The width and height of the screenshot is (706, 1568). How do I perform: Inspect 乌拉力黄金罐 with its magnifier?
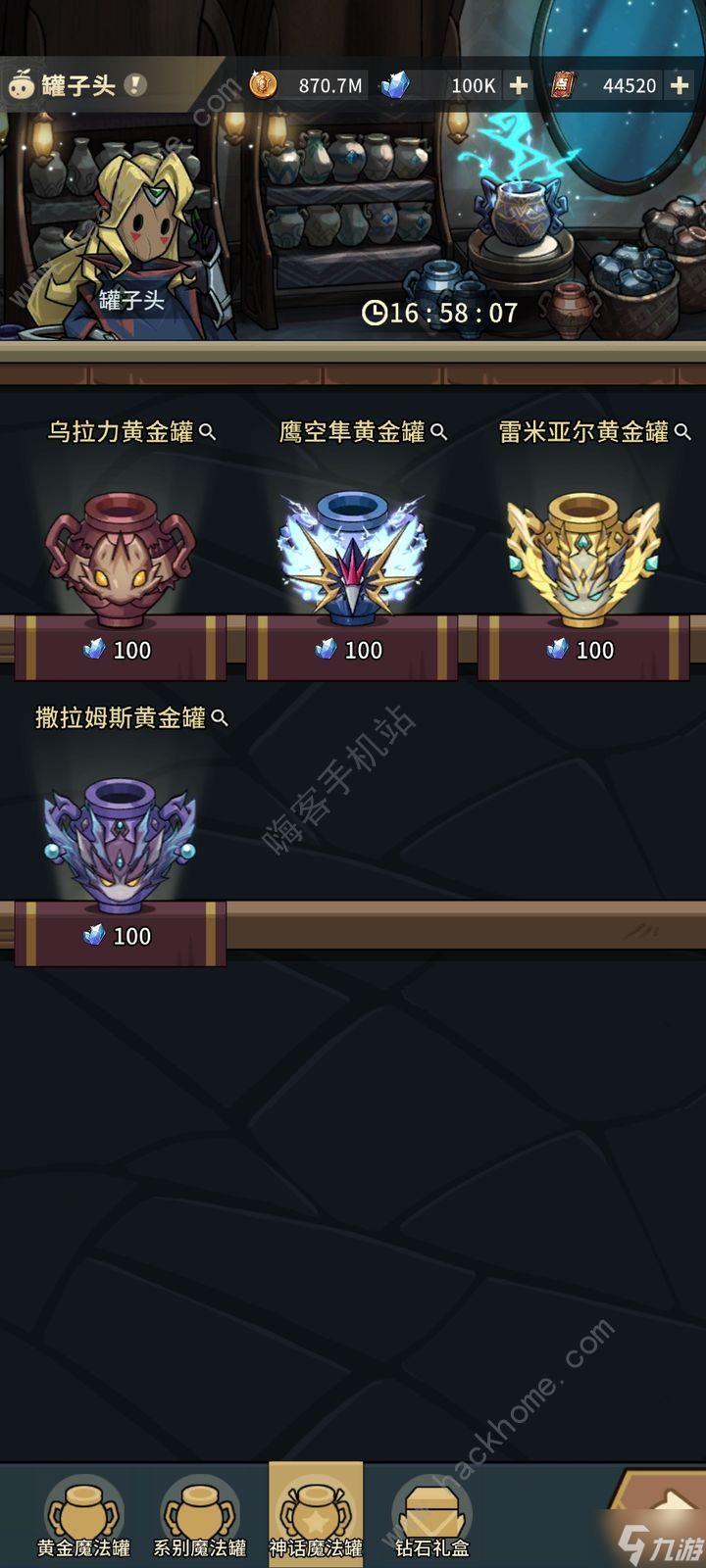click(x=208, y=432)
